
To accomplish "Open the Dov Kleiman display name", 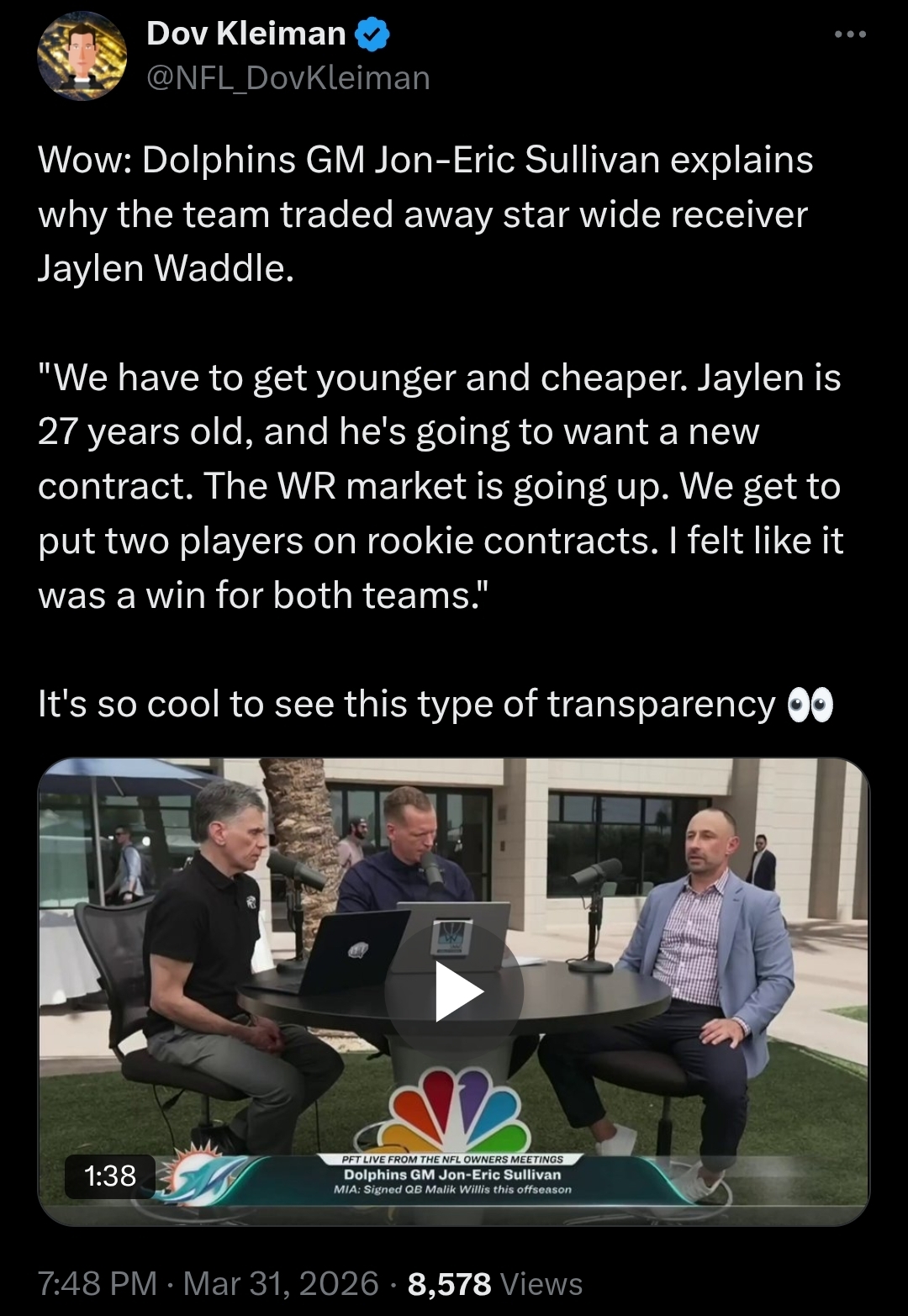I will pos(245,33).
